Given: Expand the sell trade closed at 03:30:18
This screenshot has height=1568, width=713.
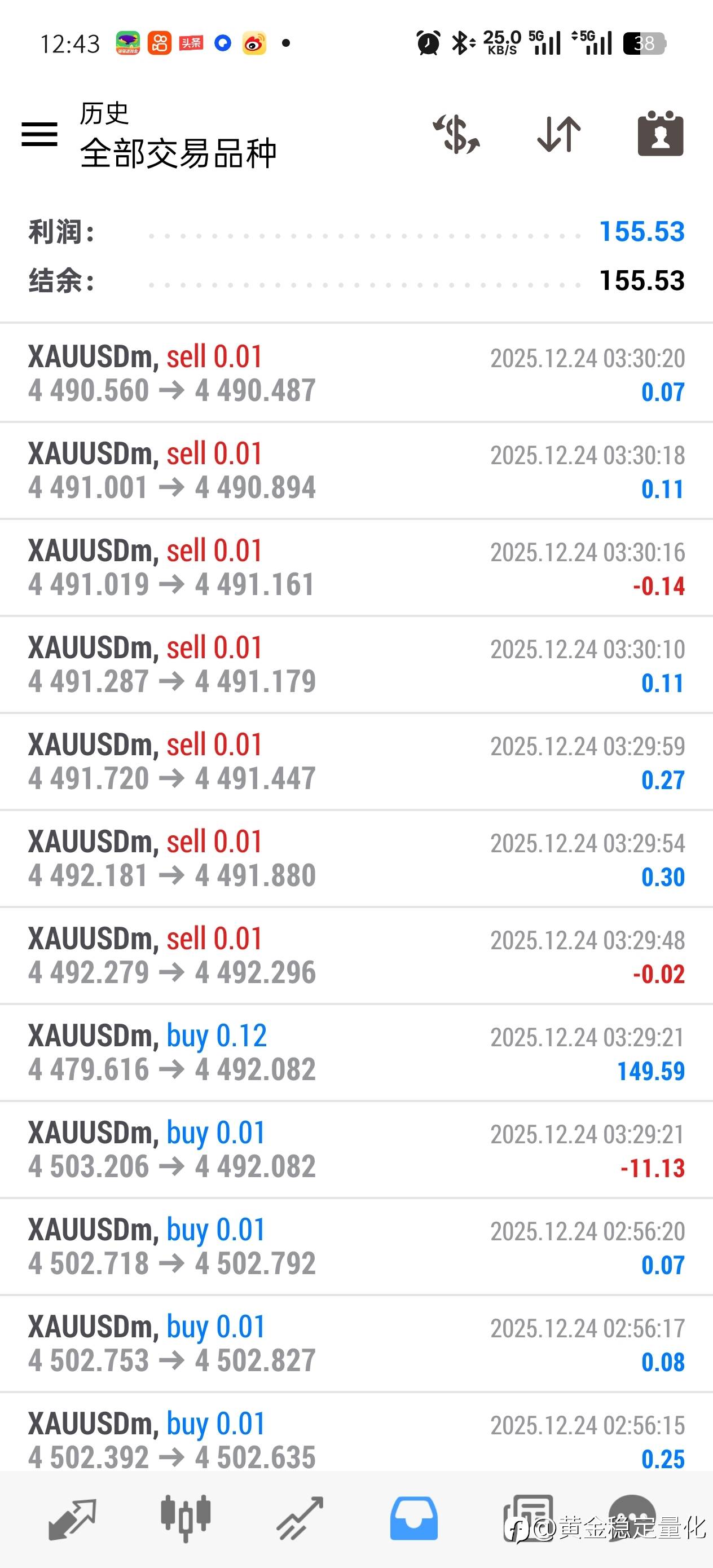Looking at the screenshot, I should click(x=356, y=470).
